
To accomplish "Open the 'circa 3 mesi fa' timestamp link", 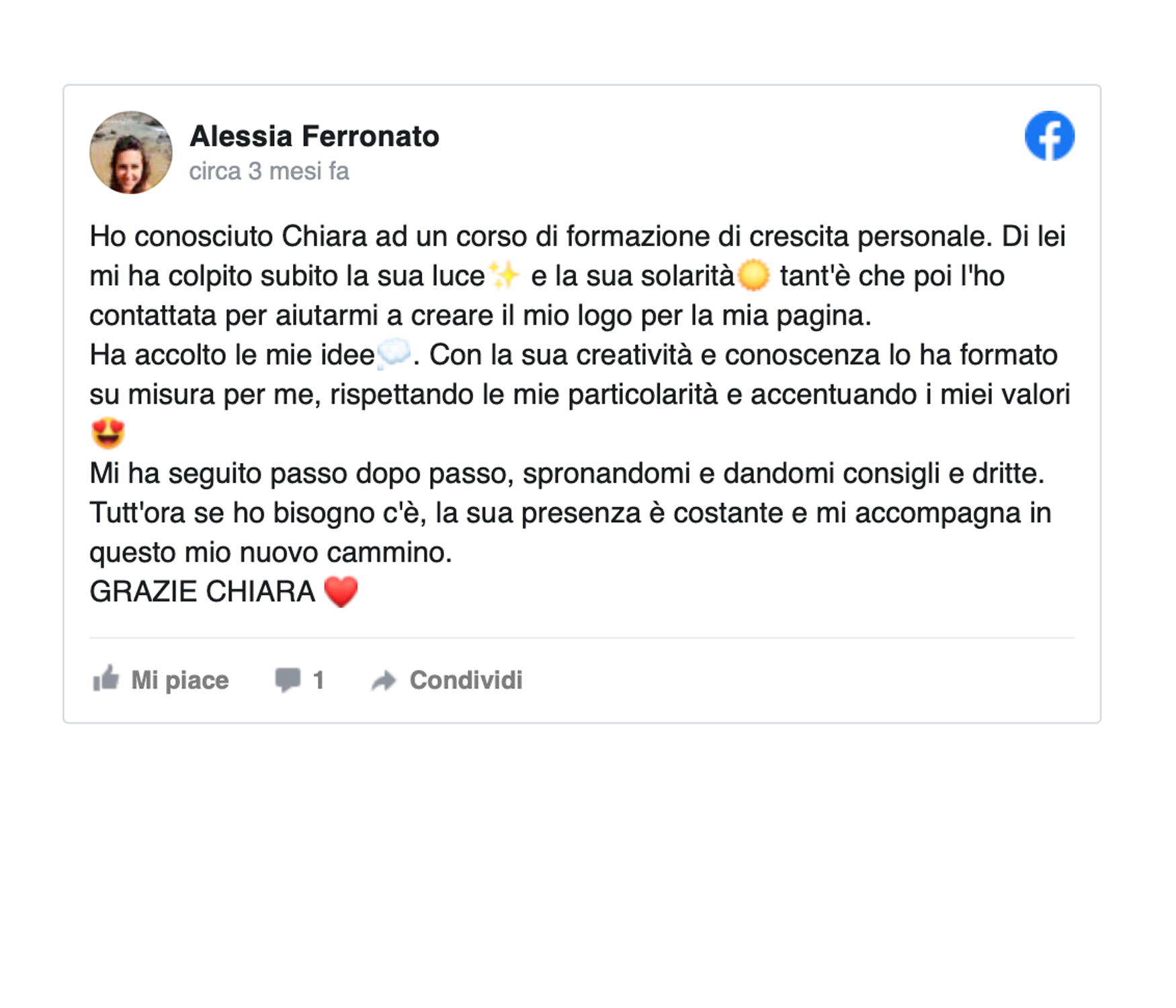I will point(269,171).
